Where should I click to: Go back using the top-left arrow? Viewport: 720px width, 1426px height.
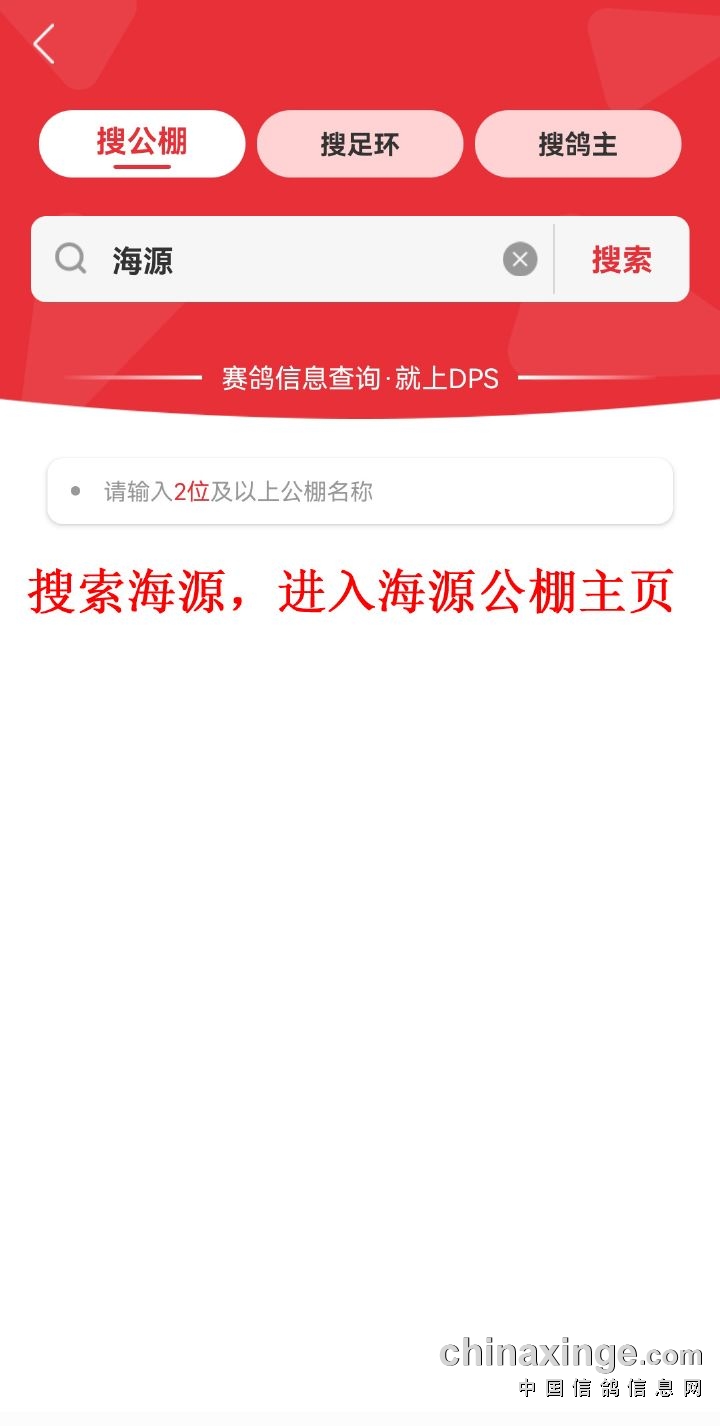(43, 44)
